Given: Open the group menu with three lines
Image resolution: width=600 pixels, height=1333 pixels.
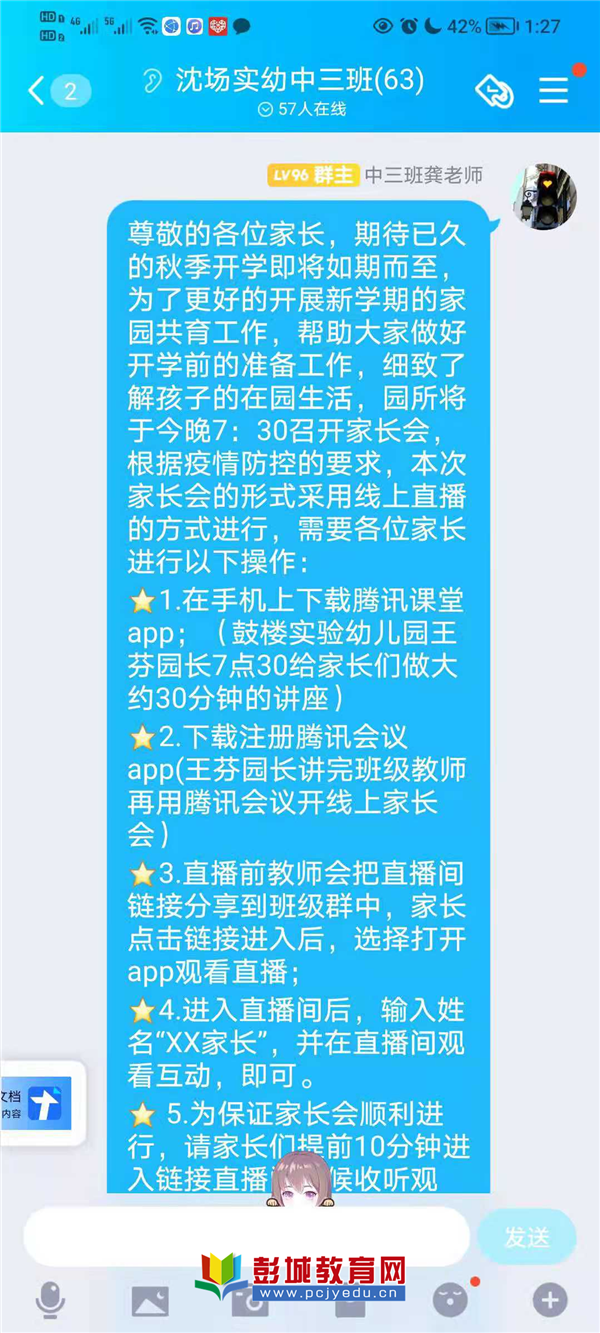Looking at the screenshot, I should (553, 91).
